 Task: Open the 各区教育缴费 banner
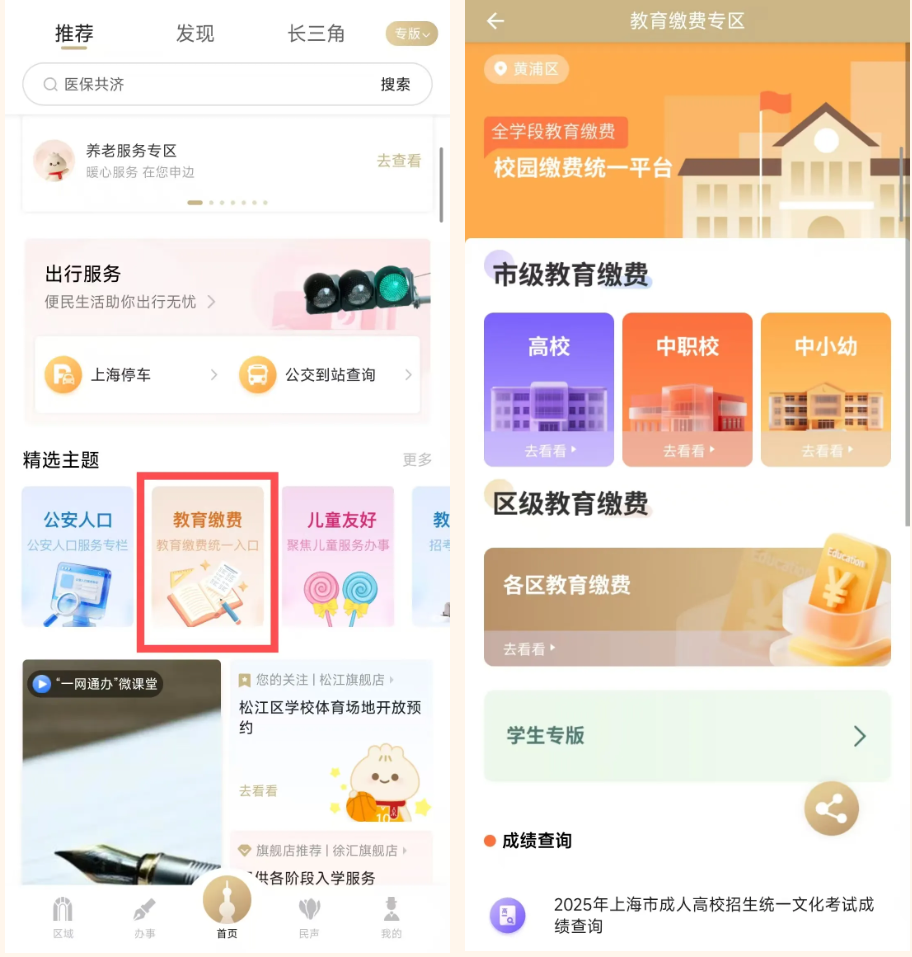point(687,606)
